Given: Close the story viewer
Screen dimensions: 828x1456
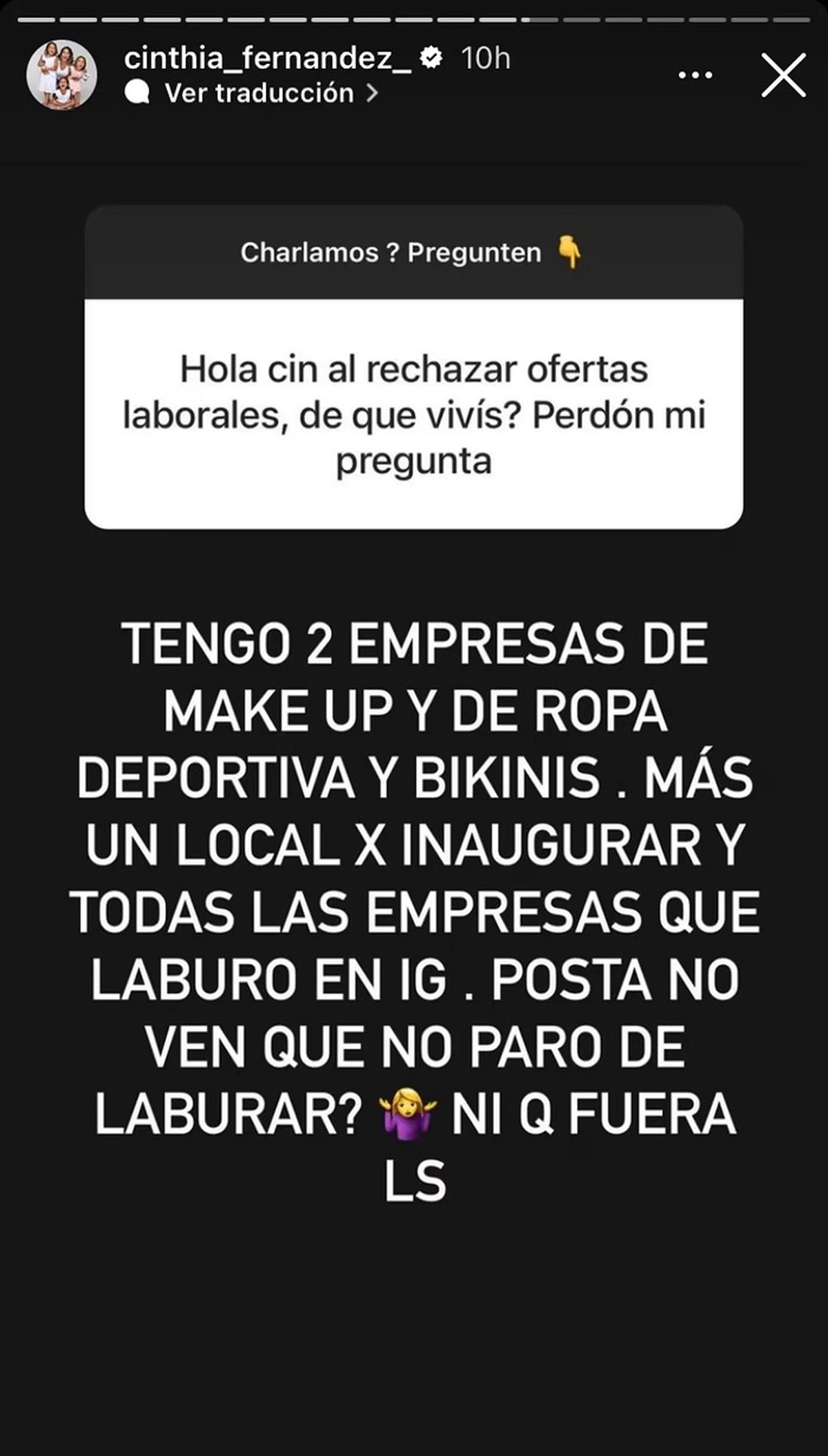Looking at the screenshot, I should coord(783,75).
